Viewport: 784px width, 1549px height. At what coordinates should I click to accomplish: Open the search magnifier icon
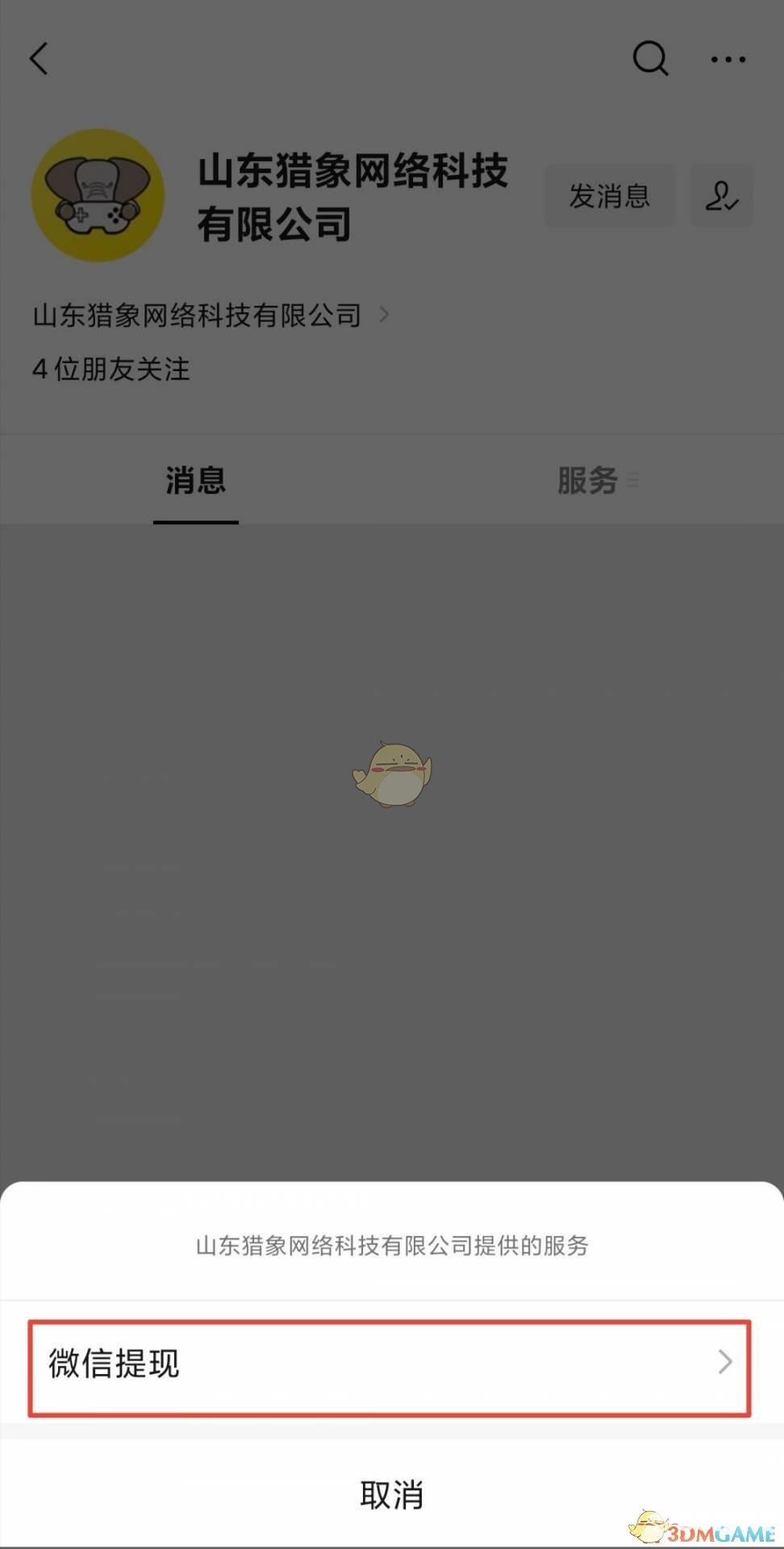pos(650,59)
